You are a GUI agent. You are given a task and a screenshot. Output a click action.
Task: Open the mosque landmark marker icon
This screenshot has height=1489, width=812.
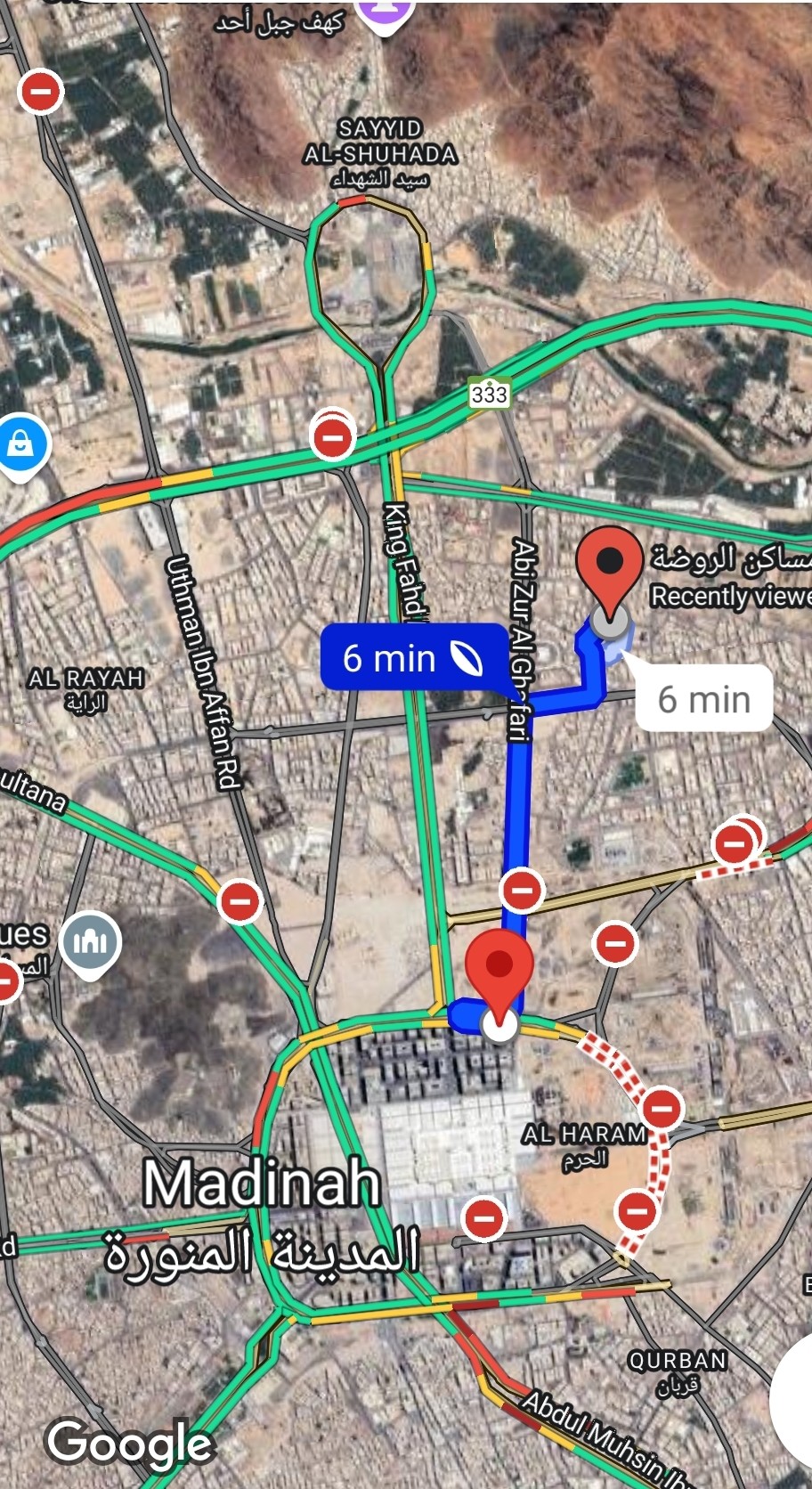coord(90,942)
